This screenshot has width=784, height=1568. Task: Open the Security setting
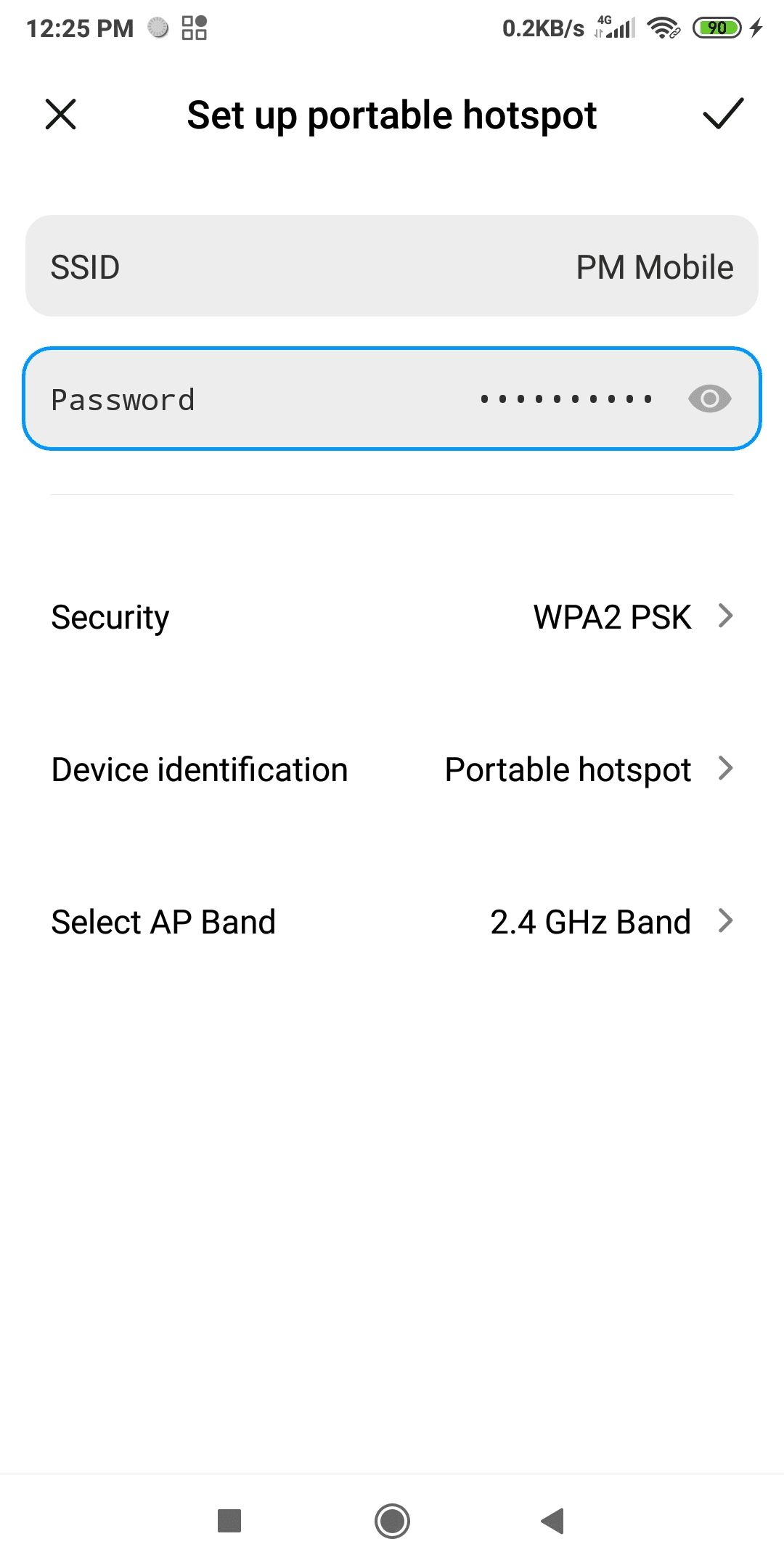[x=392, y=617]
